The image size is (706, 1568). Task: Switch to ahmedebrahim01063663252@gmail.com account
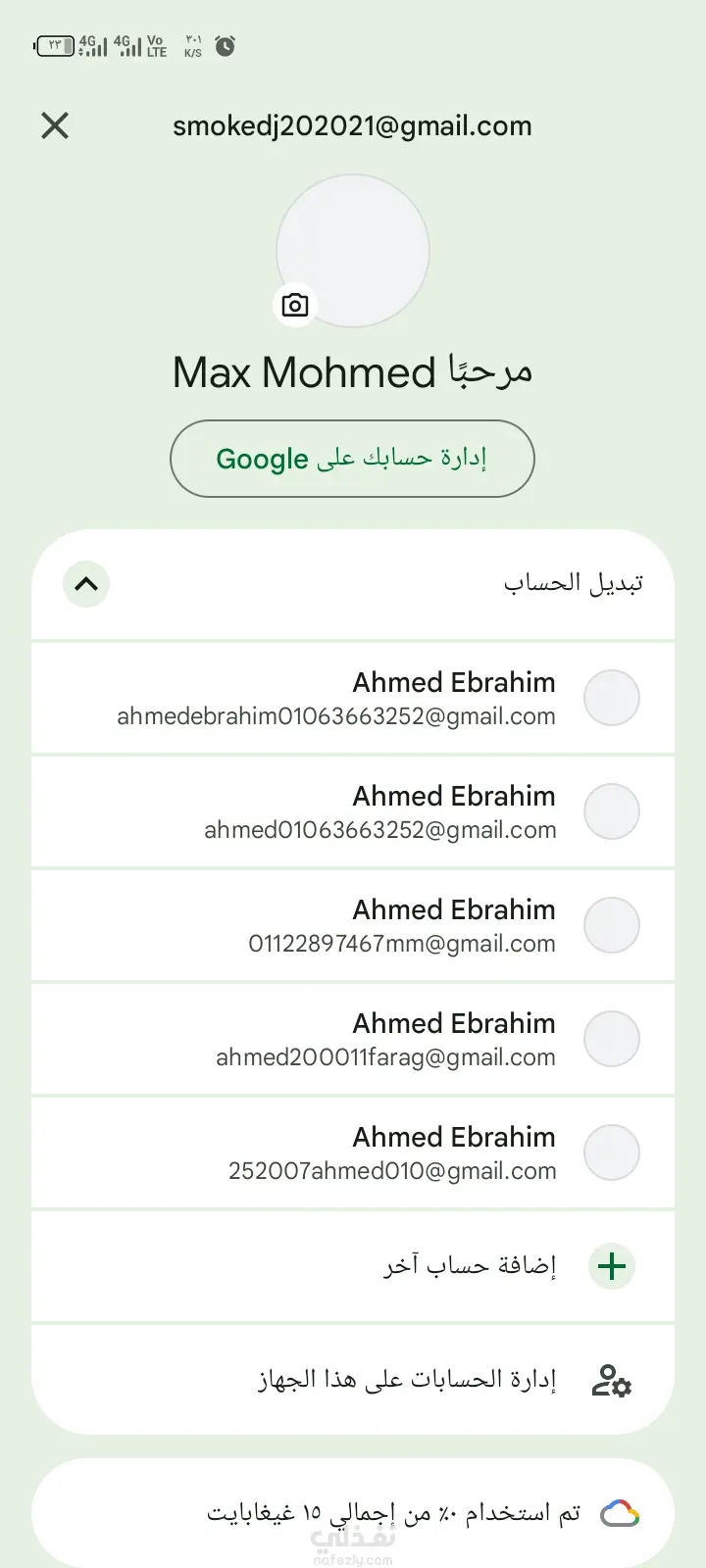[353, 698]
